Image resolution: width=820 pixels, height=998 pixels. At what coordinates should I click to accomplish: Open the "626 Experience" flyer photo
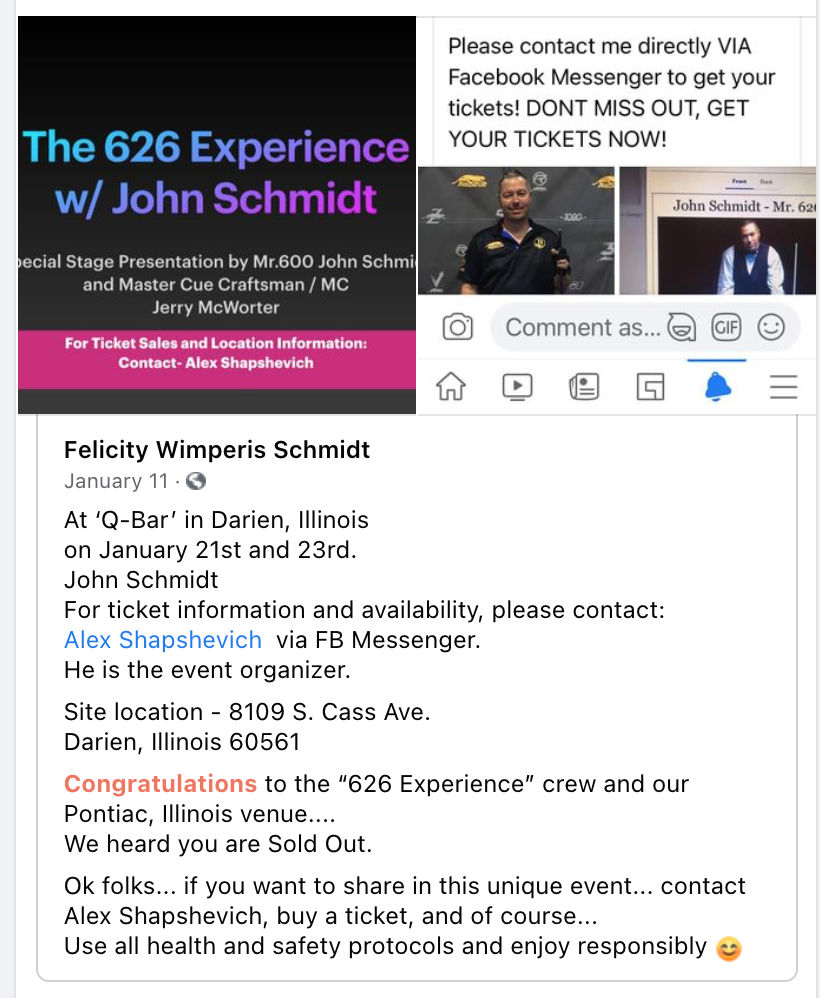click(216, 214)
